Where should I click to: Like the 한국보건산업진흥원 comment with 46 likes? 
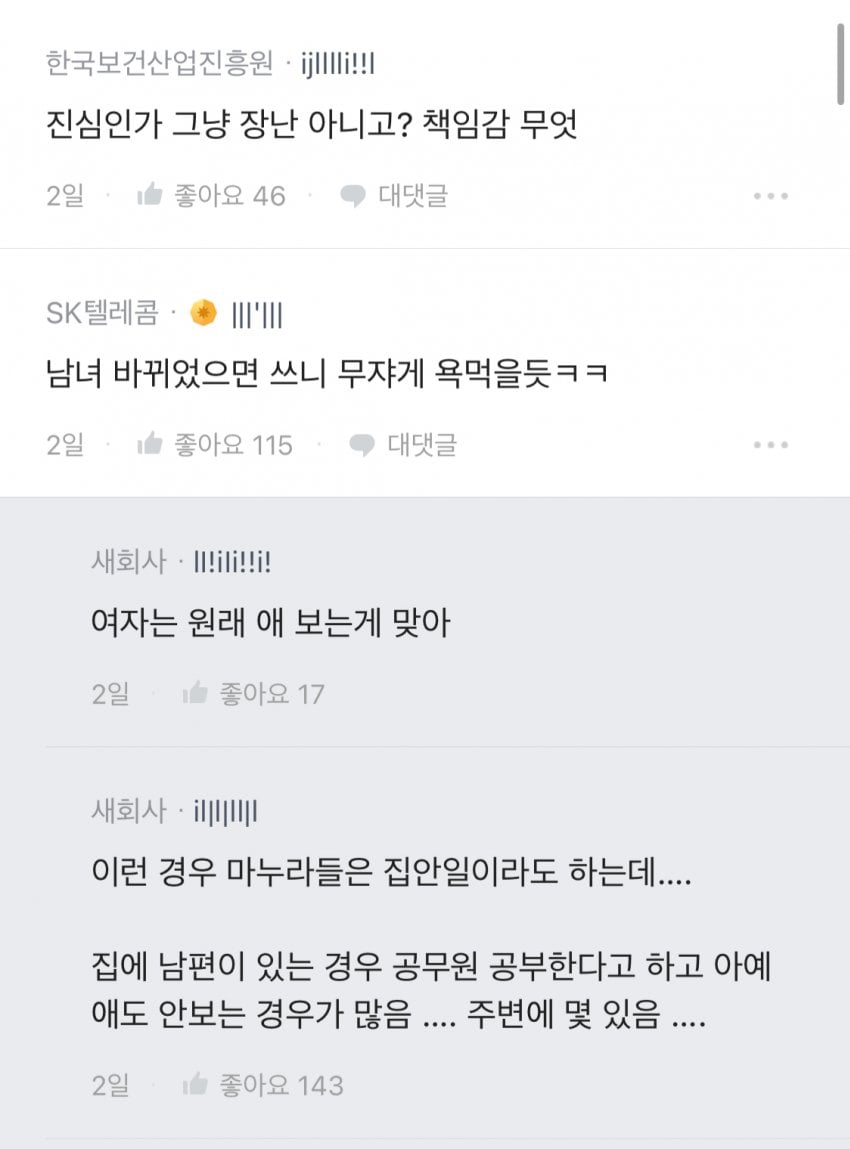[150, 196]
